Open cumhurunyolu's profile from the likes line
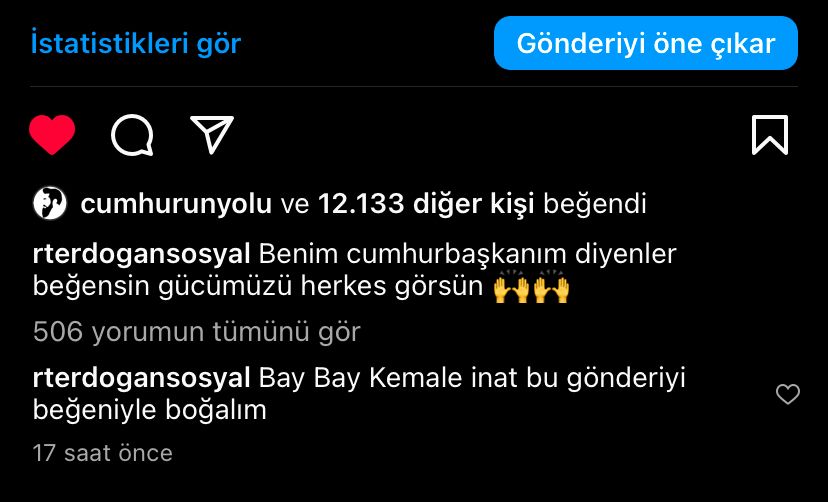828x502 pixels. 176,204
